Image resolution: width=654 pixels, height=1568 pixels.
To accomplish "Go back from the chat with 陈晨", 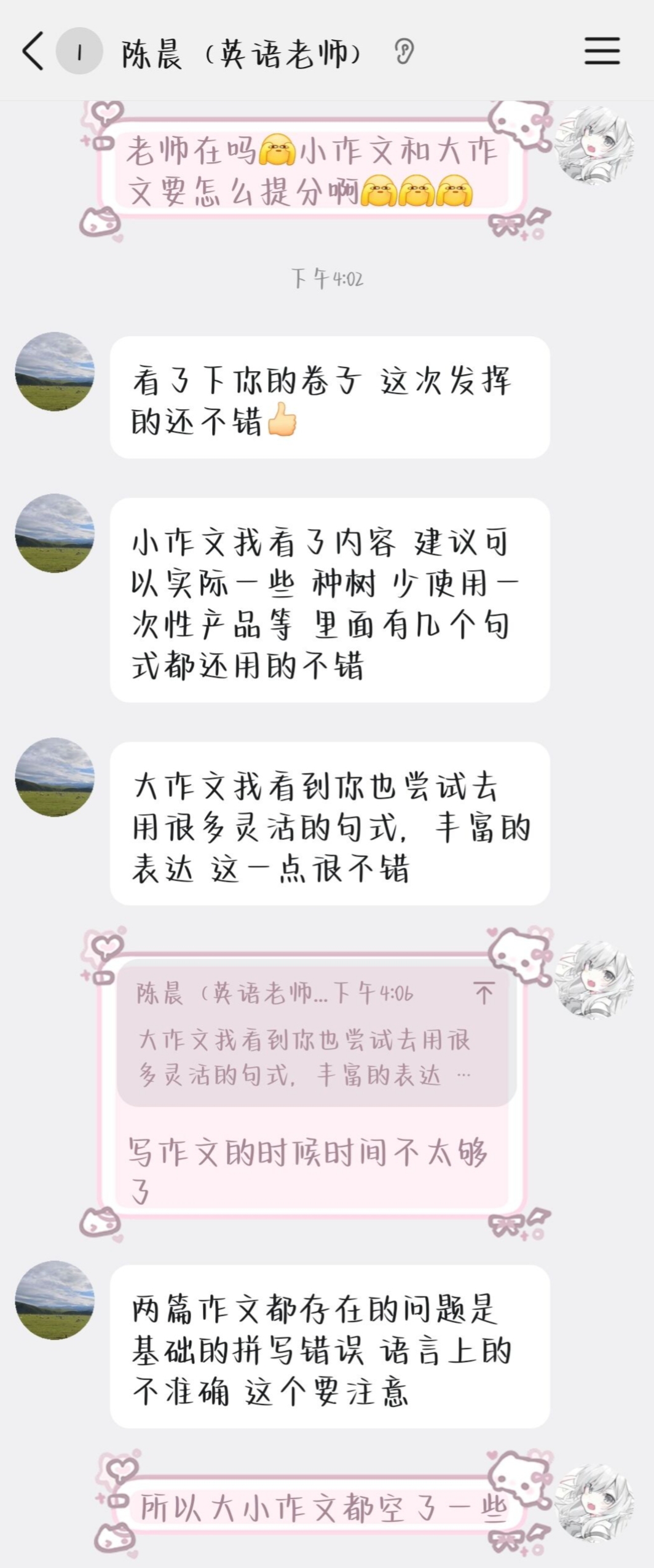I will coord(33,51).
